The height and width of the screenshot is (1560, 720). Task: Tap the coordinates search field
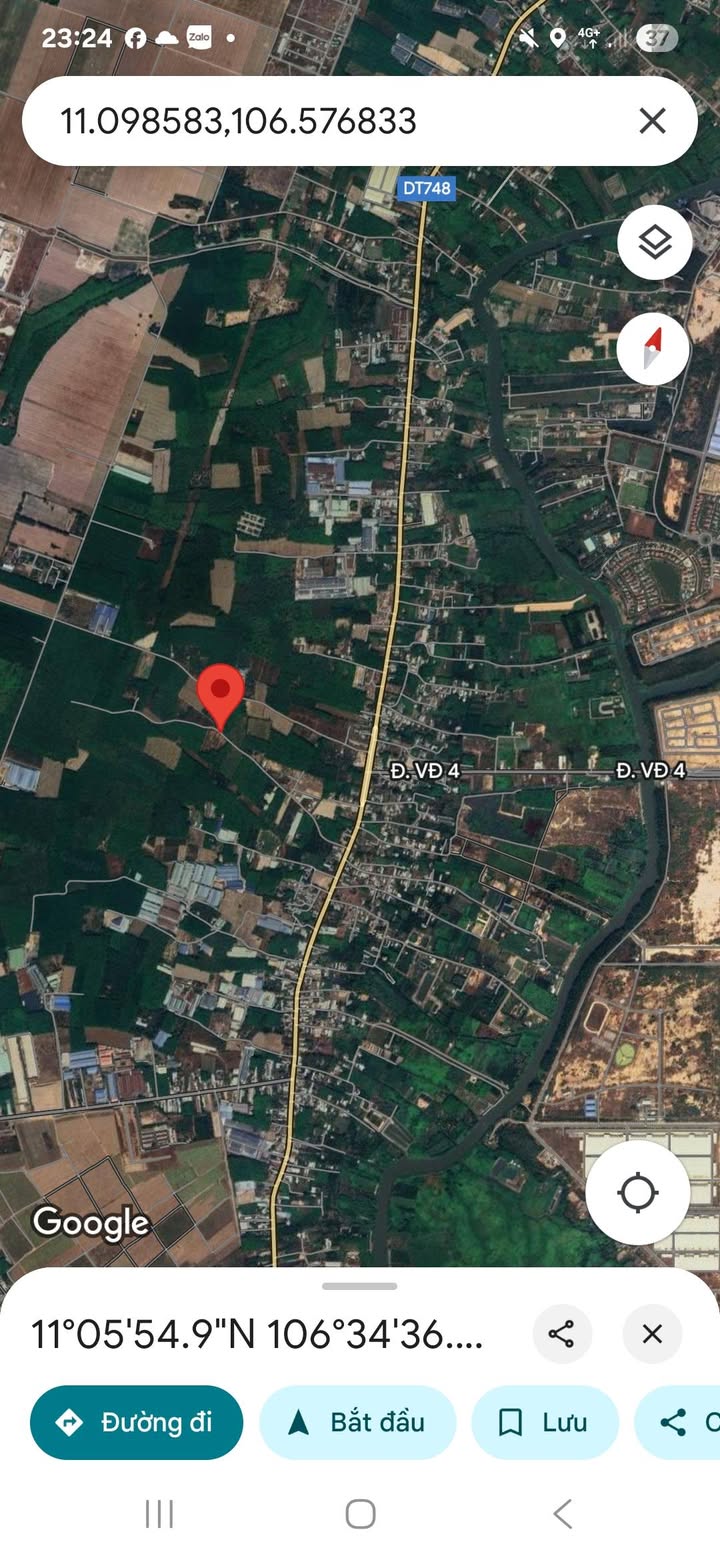click(330, 121)
